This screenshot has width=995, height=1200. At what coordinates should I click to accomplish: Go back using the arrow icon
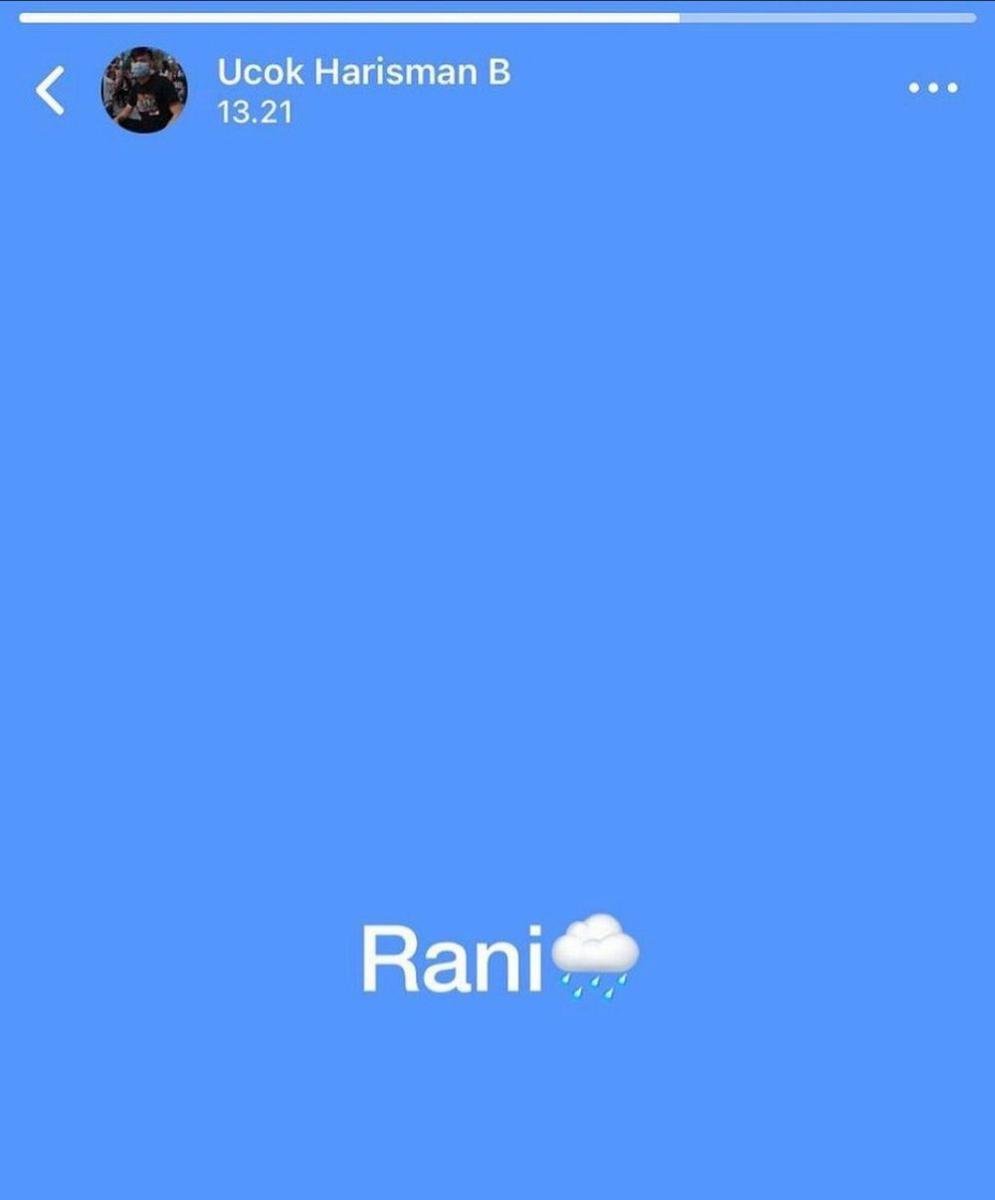click(x=51, y=91)
